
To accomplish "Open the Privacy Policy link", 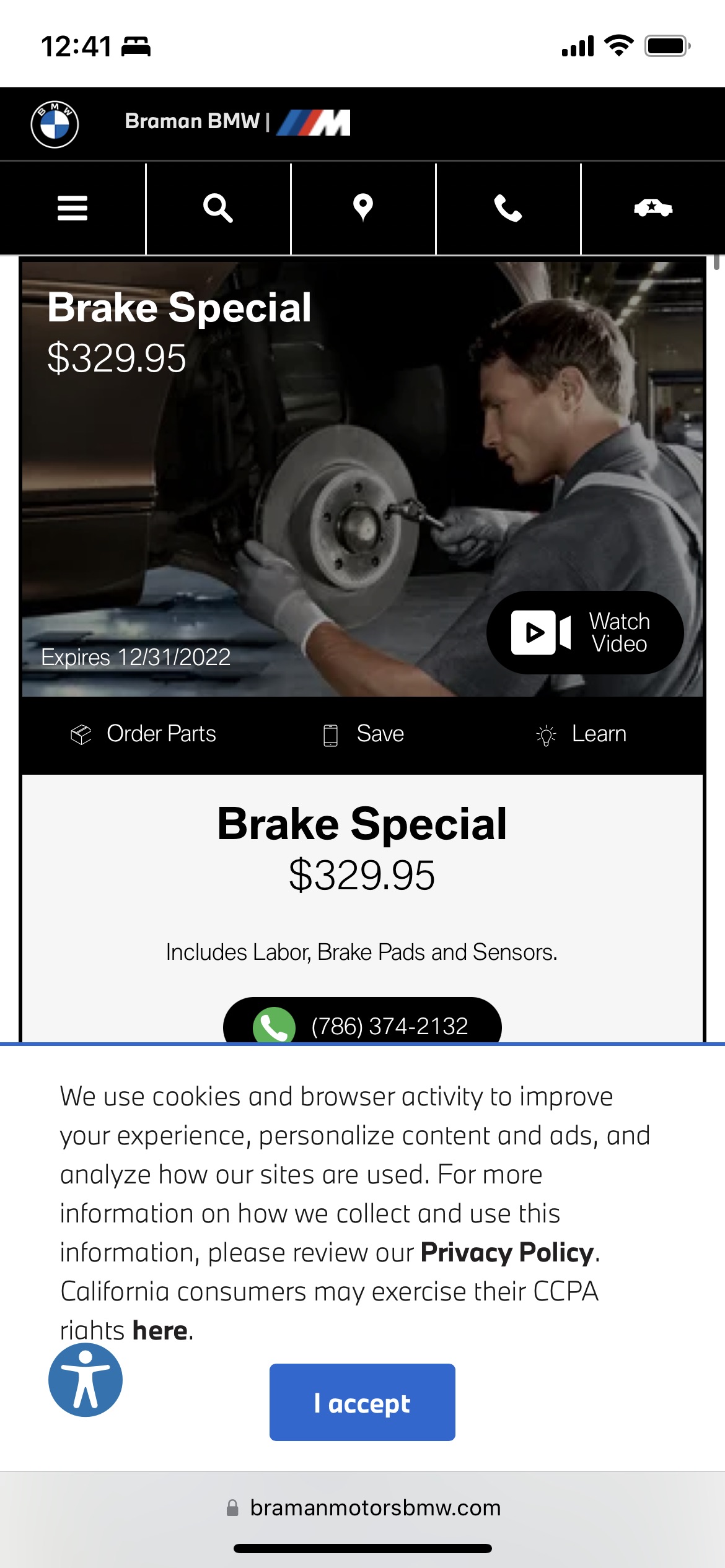I will (507, 1252).
